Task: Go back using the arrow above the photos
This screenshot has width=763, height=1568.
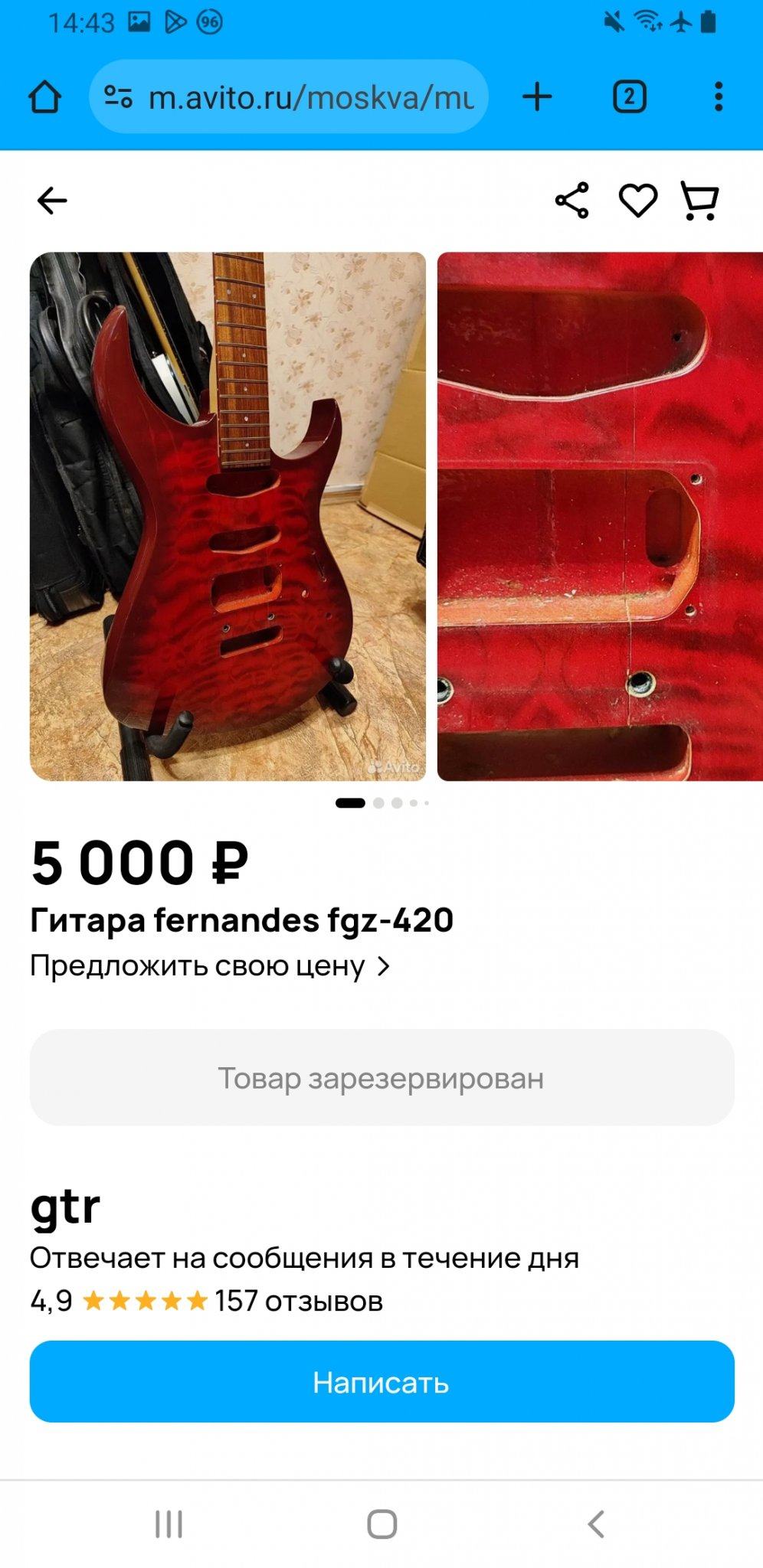Action: [x=52, y=201]
